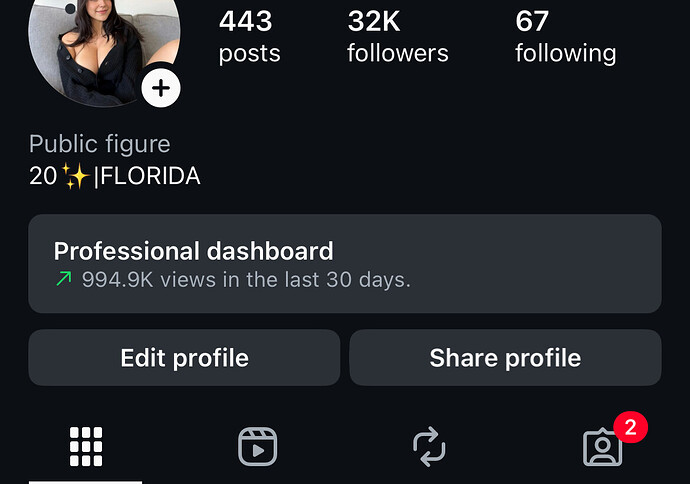Open the tagged photos tab
The width and height of the screenshot is (690, 484).
pos(603,448)
